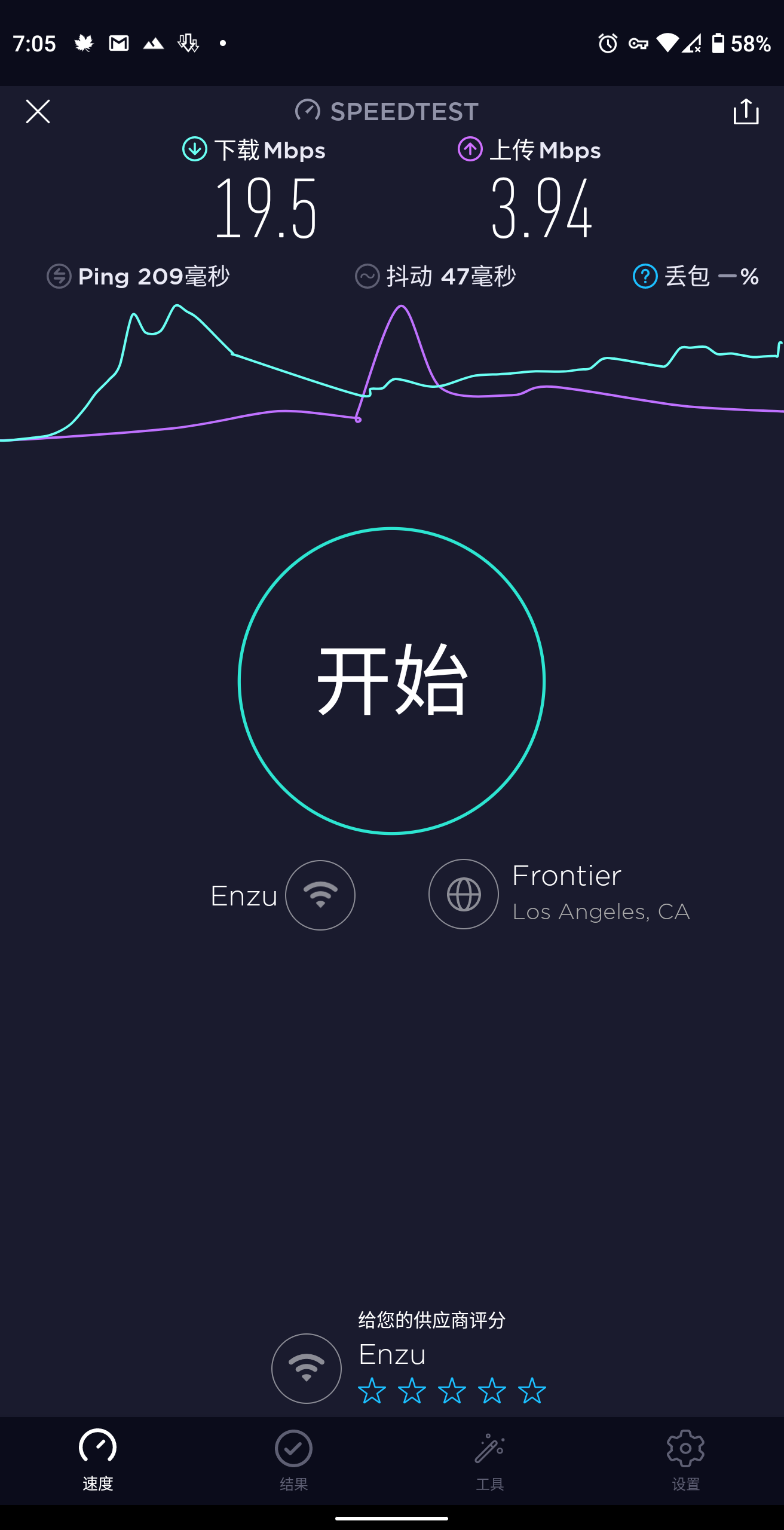Share the speed test result

tap(746, 112)
